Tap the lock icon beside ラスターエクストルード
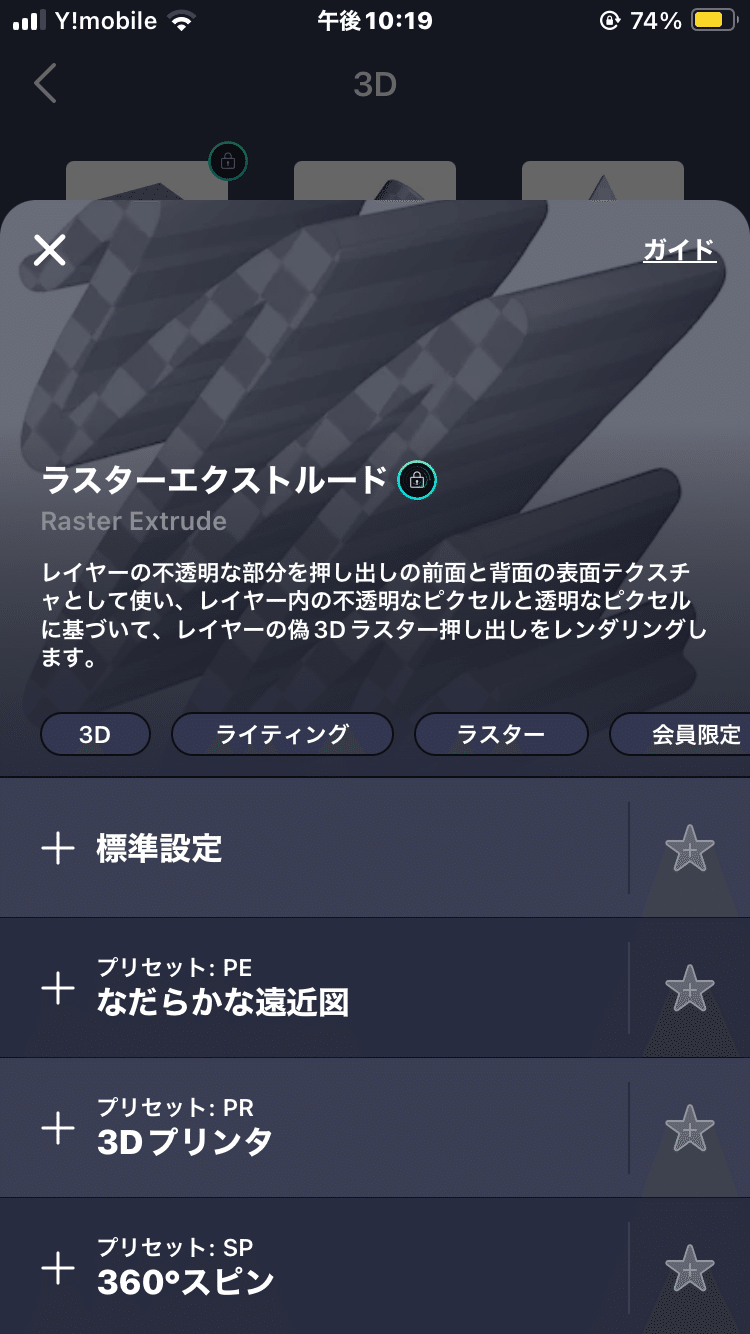Screen dimensions: 750x1334 click(x=417, y=481)
